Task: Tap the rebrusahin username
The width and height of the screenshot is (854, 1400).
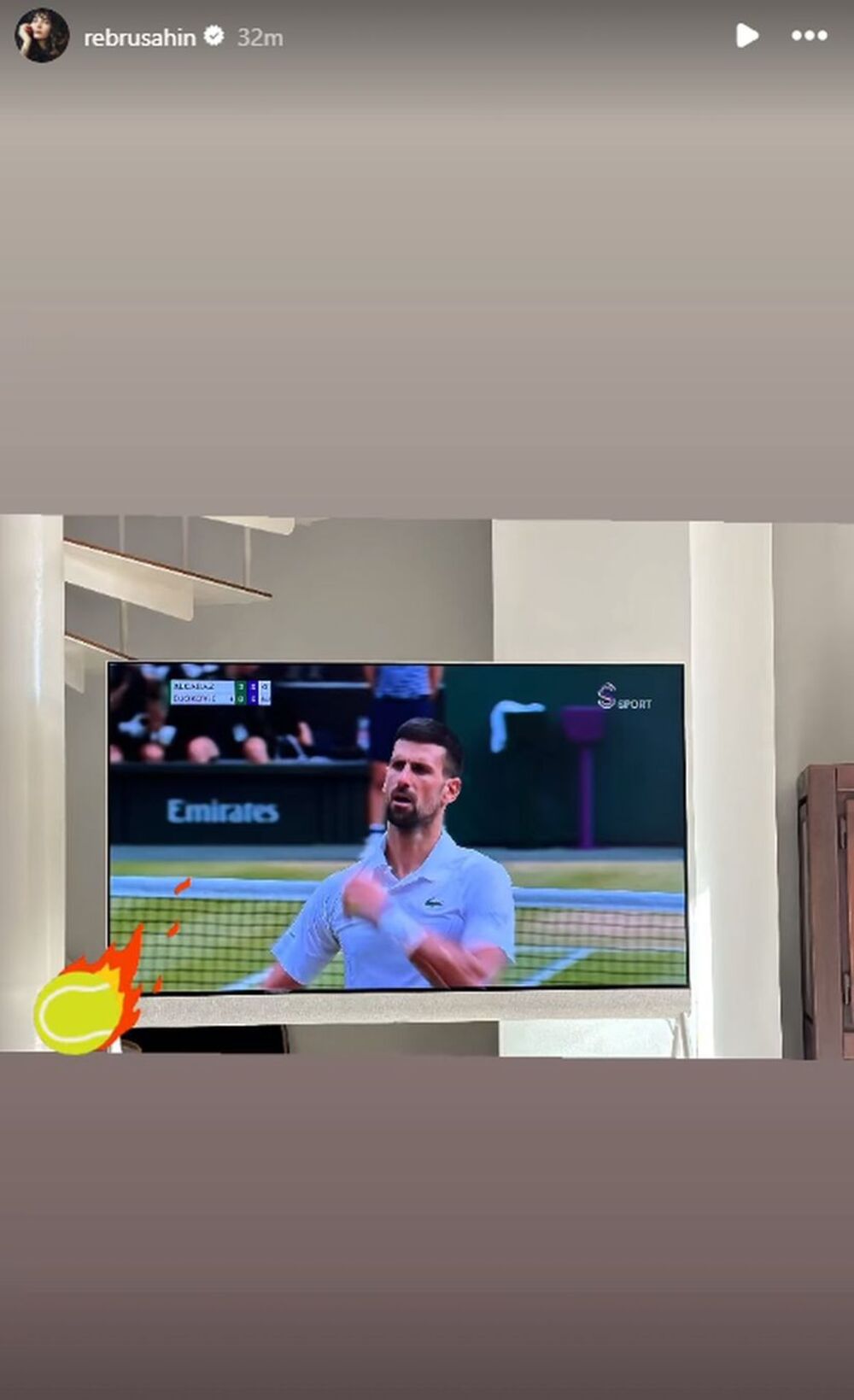Action: [x=140, y=38]
